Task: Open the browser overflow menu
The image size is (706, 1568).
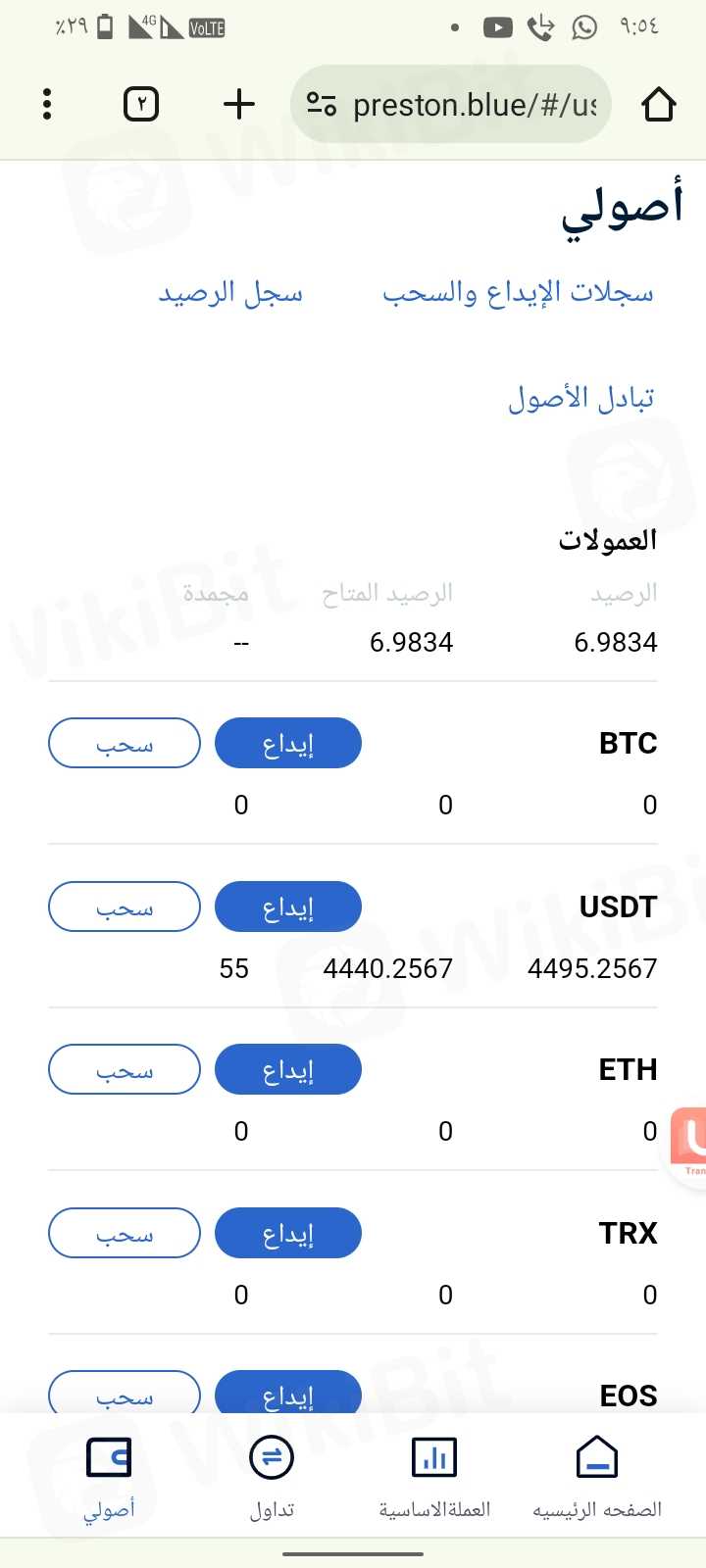Action: [47, 104]
